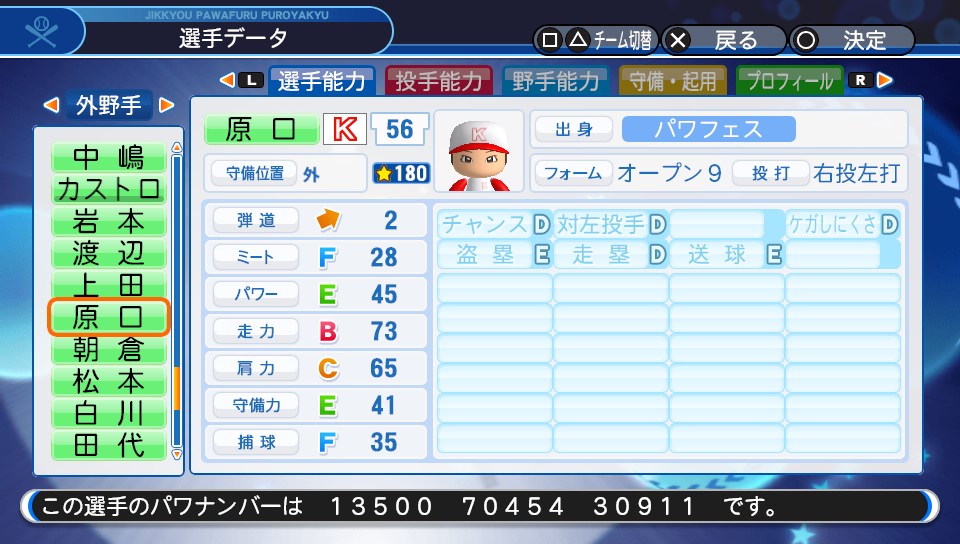Select player 白川 in the list
The width and height of the screenshot is (960, 544).
109,414
